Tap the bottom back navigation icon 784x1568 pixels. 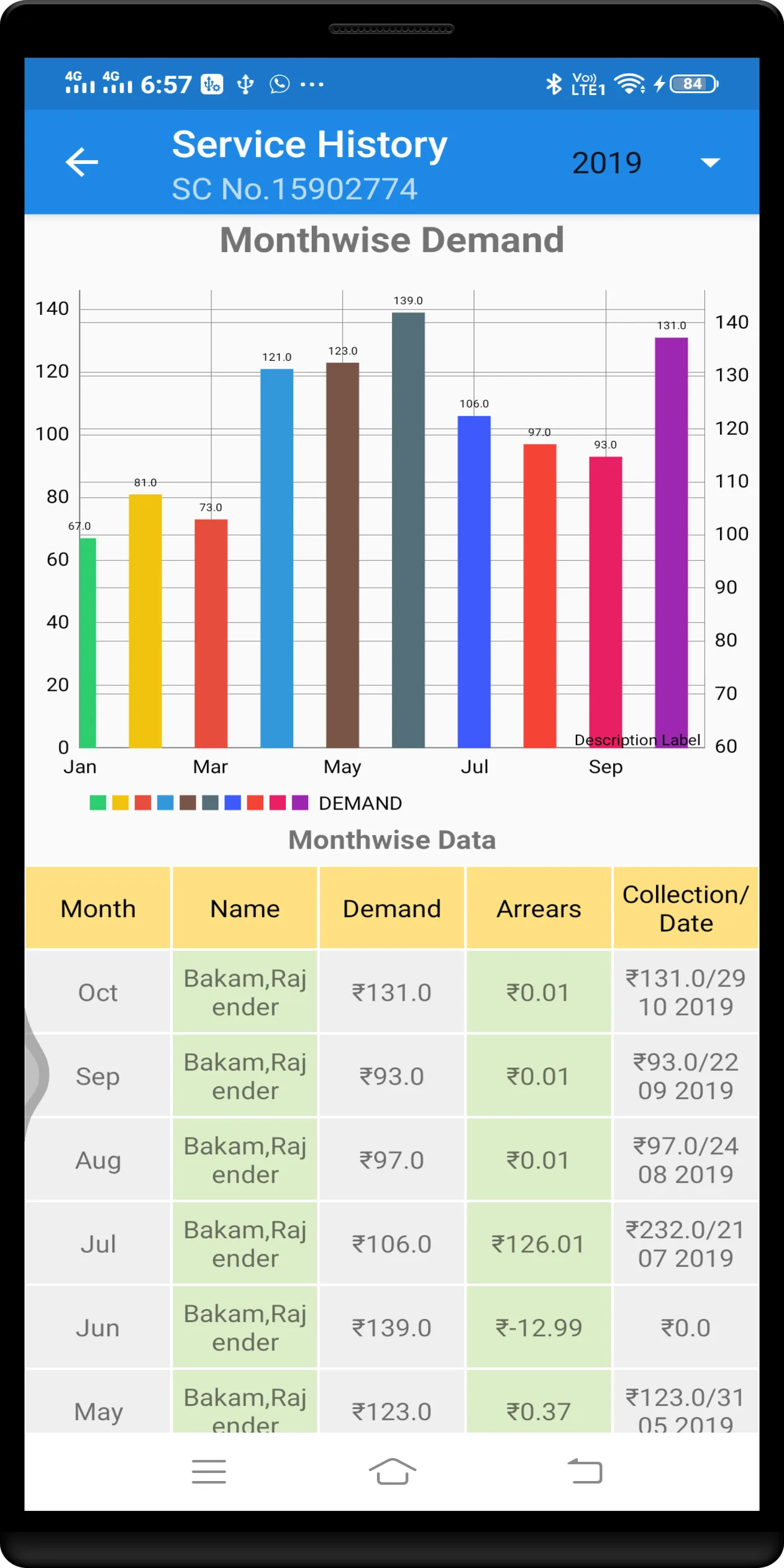pos(585,1472)
